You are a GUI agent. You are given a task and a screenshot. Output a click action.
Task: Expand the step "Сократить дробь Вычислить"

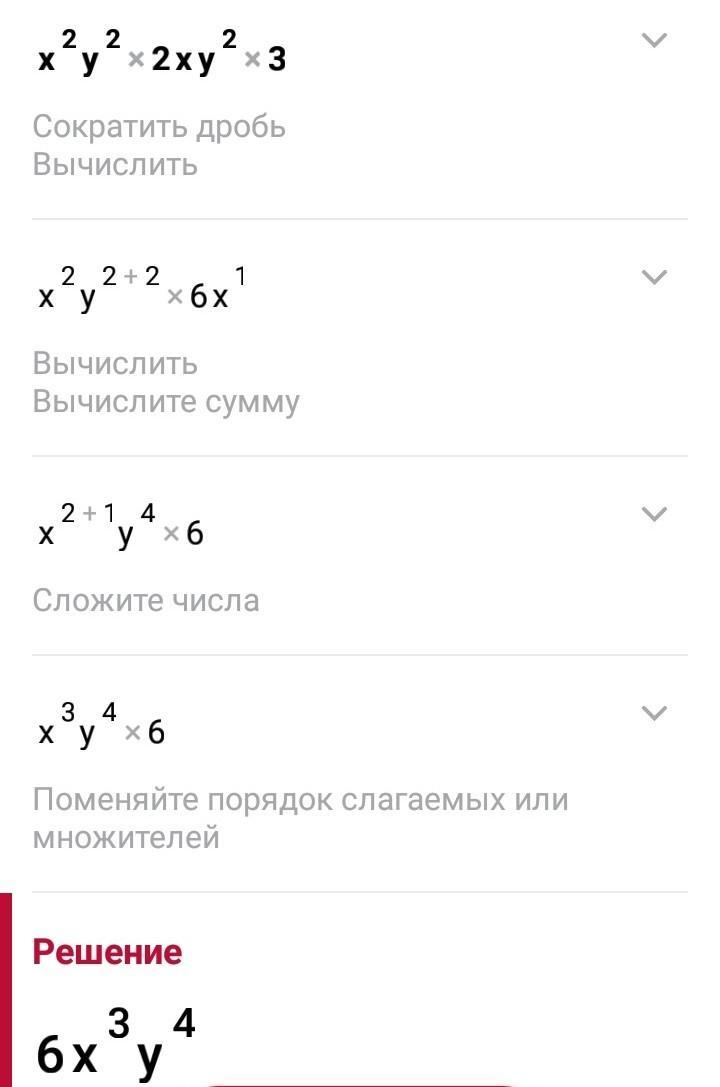654,41
